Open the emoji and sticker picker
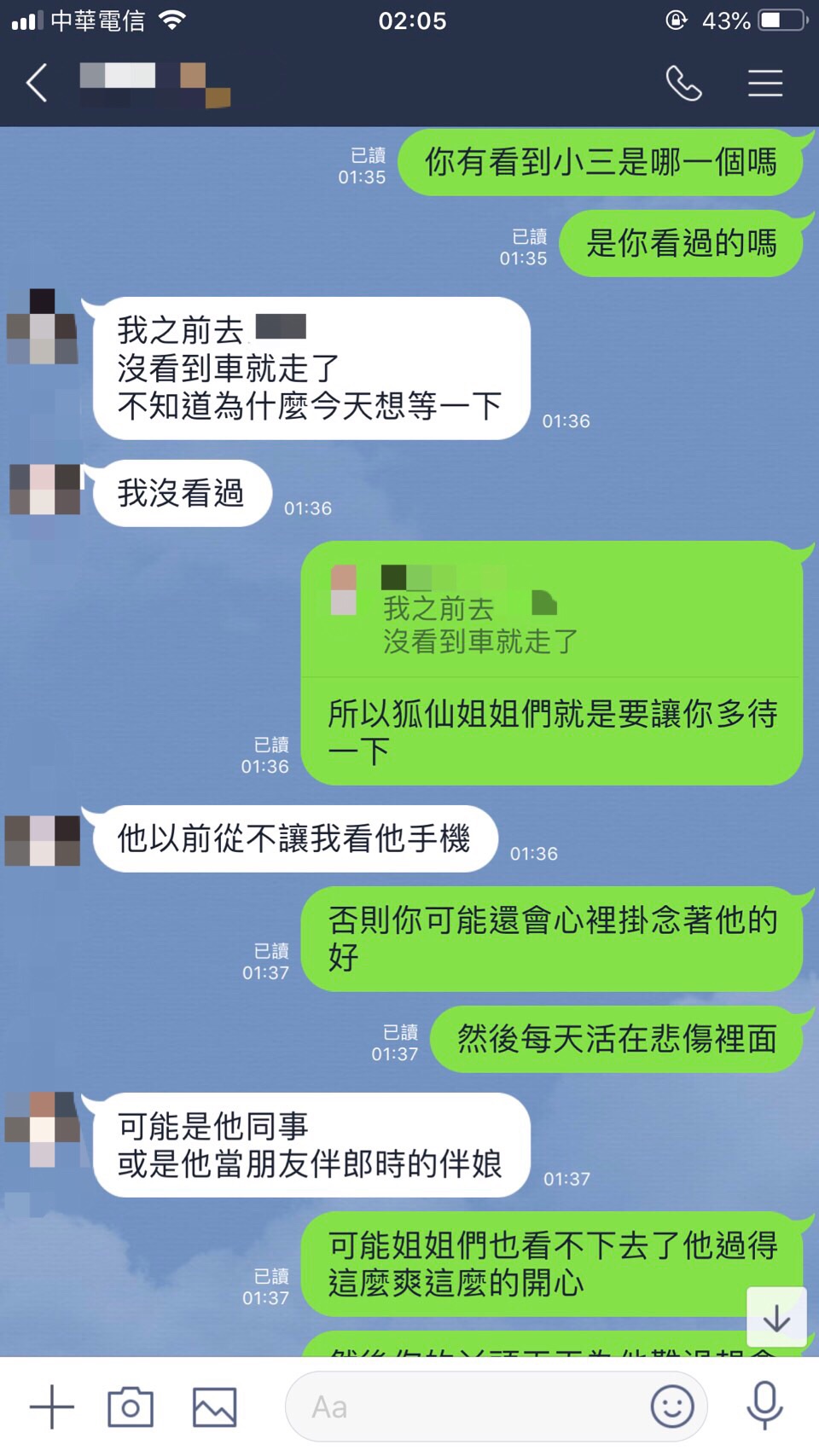Screen dimensions: 819x1456 point(672,1407)
